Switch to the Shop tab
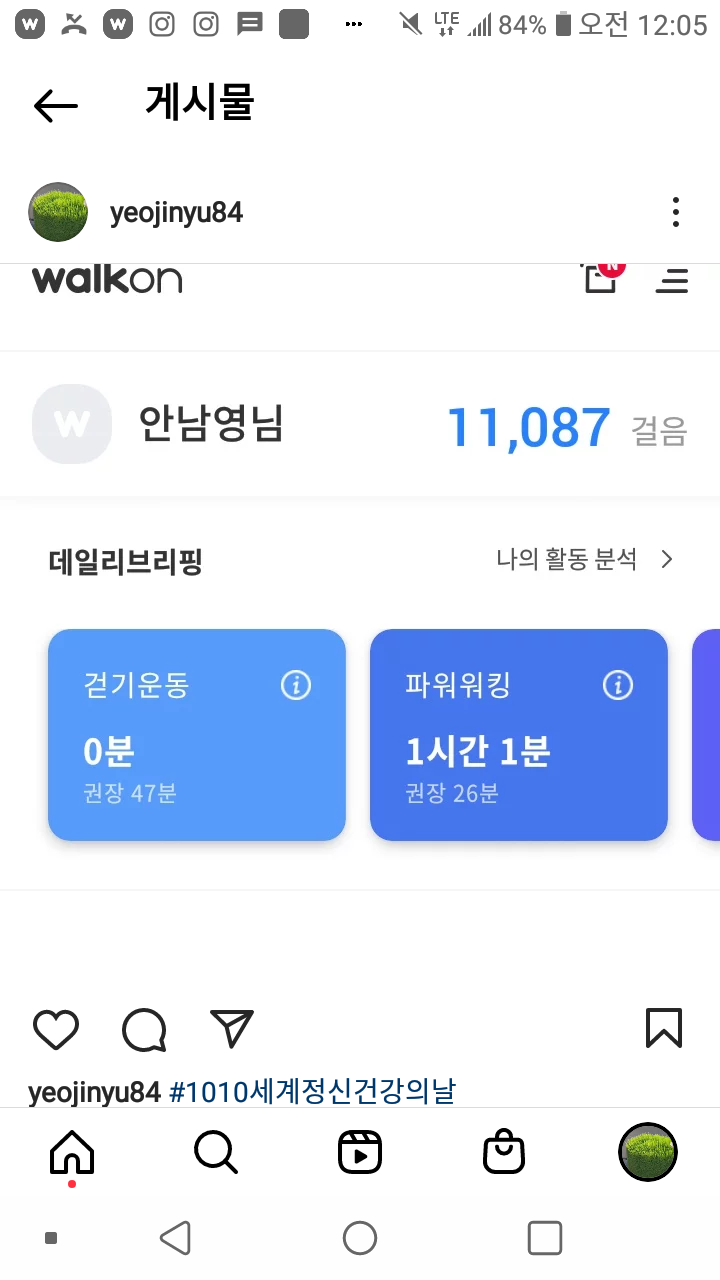Screen dimensions: 720x1280 point(504,1153)
